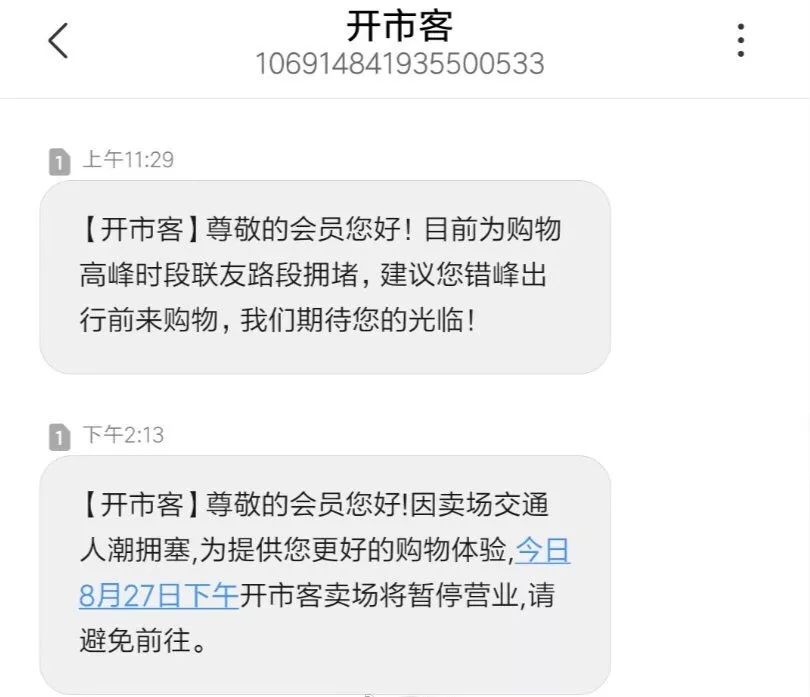Go back to the message list
810x697 pixels.
tap(58, 41)
